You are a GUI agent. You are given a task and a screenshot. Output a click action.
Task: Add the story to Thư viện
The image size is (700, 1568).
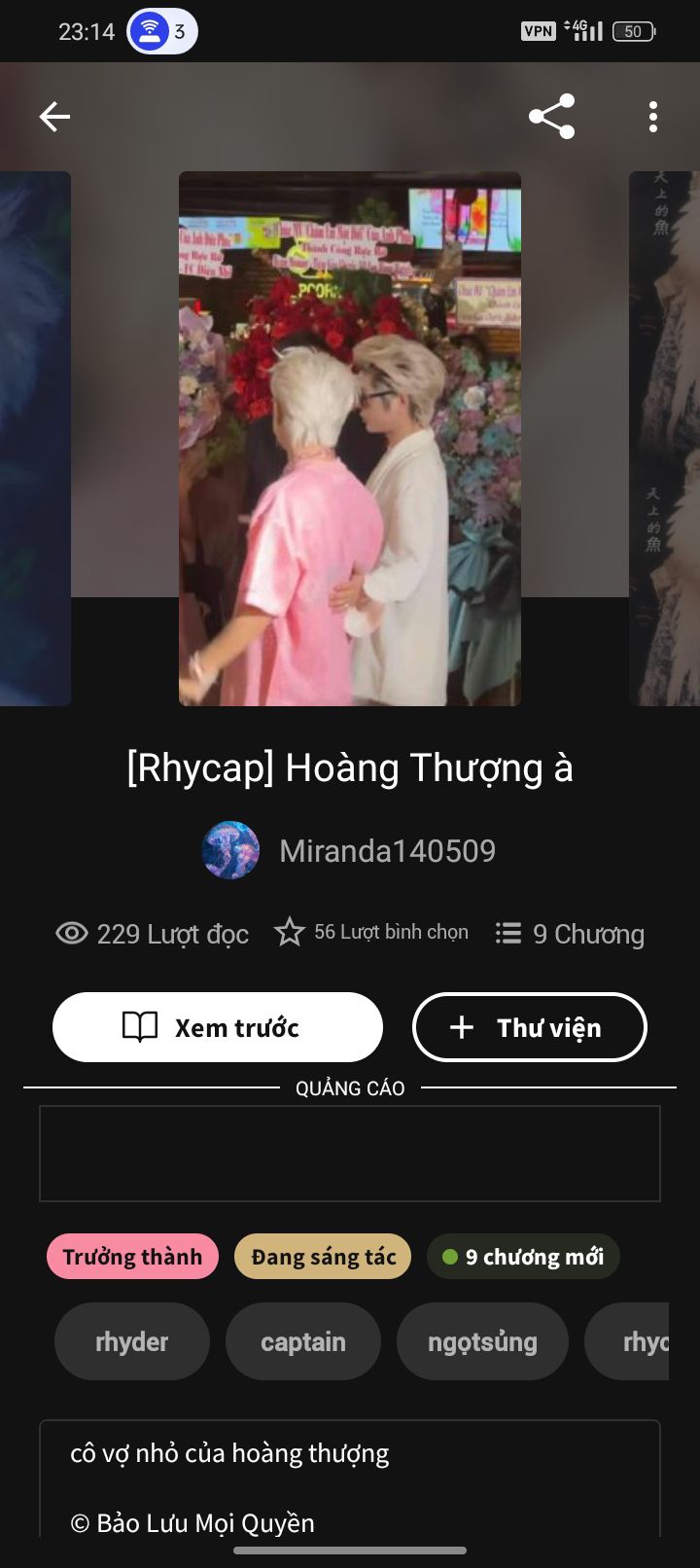[x=530, y=1027]
